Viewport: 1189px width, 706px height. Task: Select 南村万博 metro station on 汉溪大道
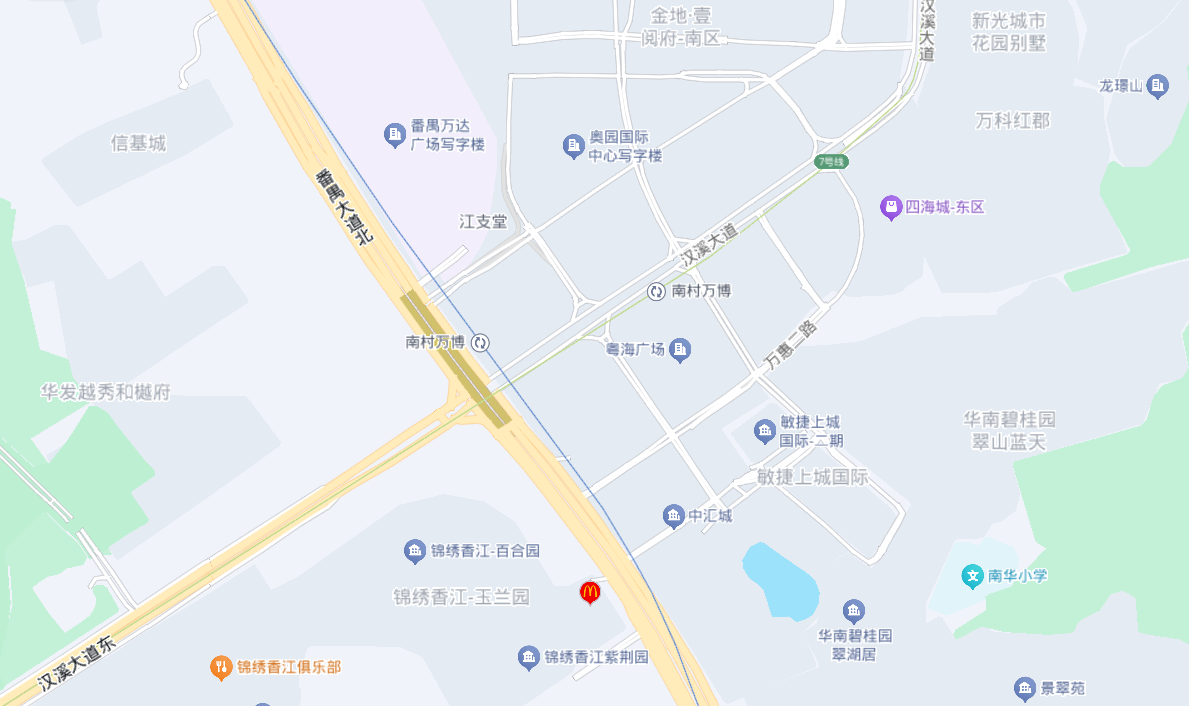(657, 291)
